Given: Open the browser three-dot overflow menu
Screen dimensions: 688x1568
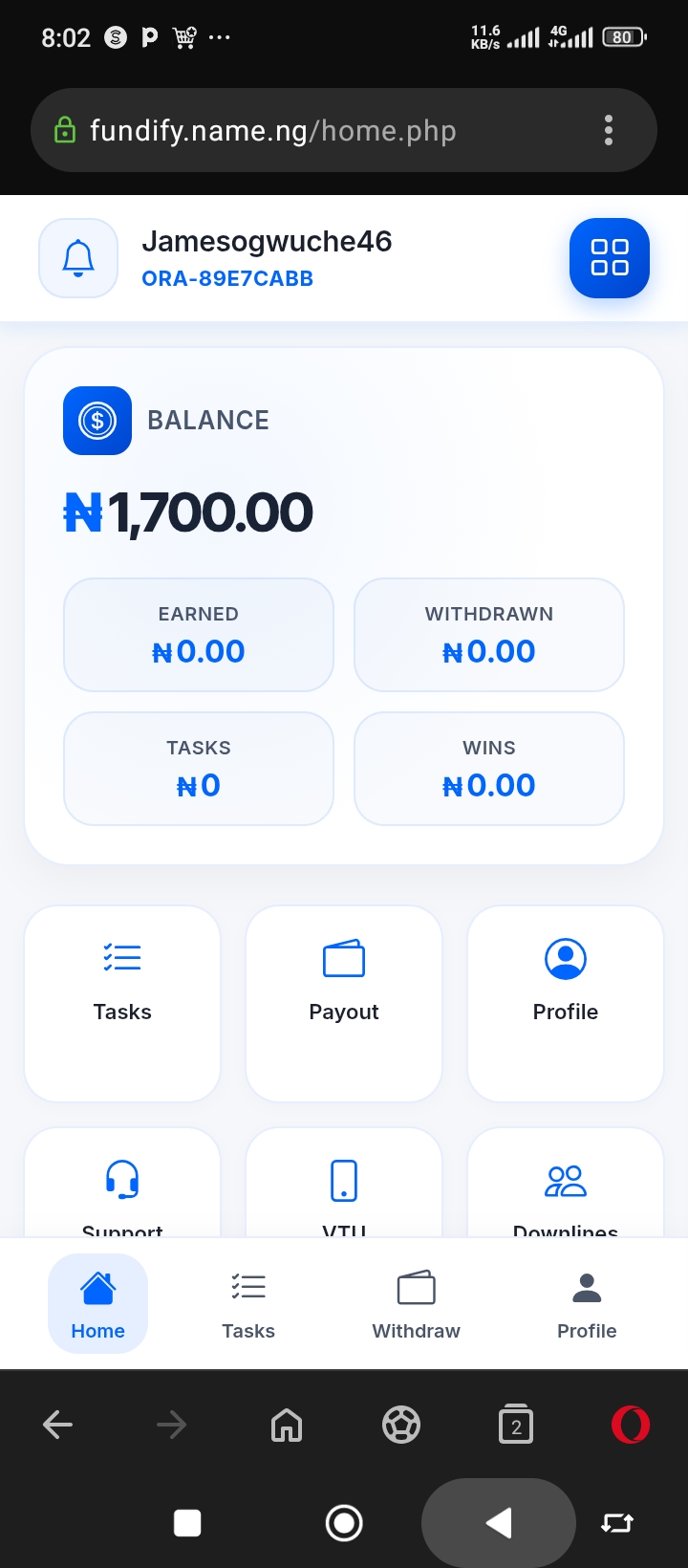Looking at the screenshot, I should tap(609, 130).
